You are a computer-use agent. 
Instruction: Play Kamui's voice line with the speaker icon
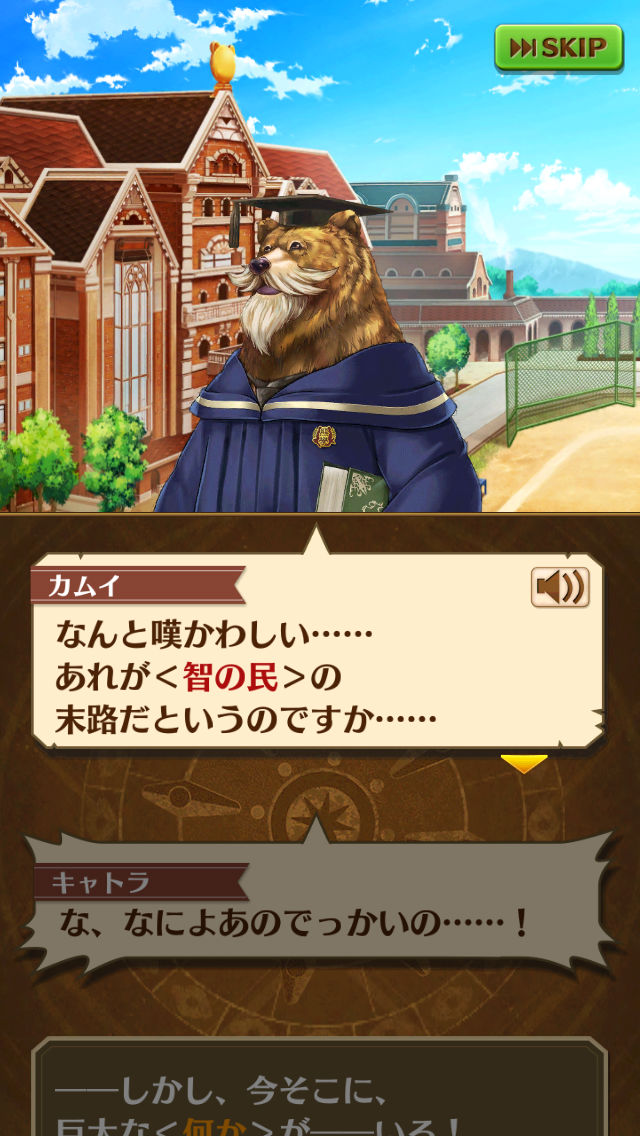560,587
